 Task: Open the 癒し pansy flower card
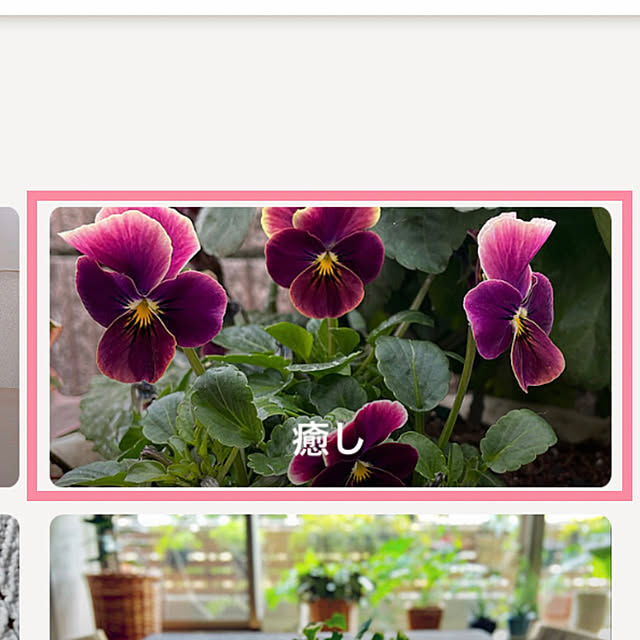(x=330, y=346)
